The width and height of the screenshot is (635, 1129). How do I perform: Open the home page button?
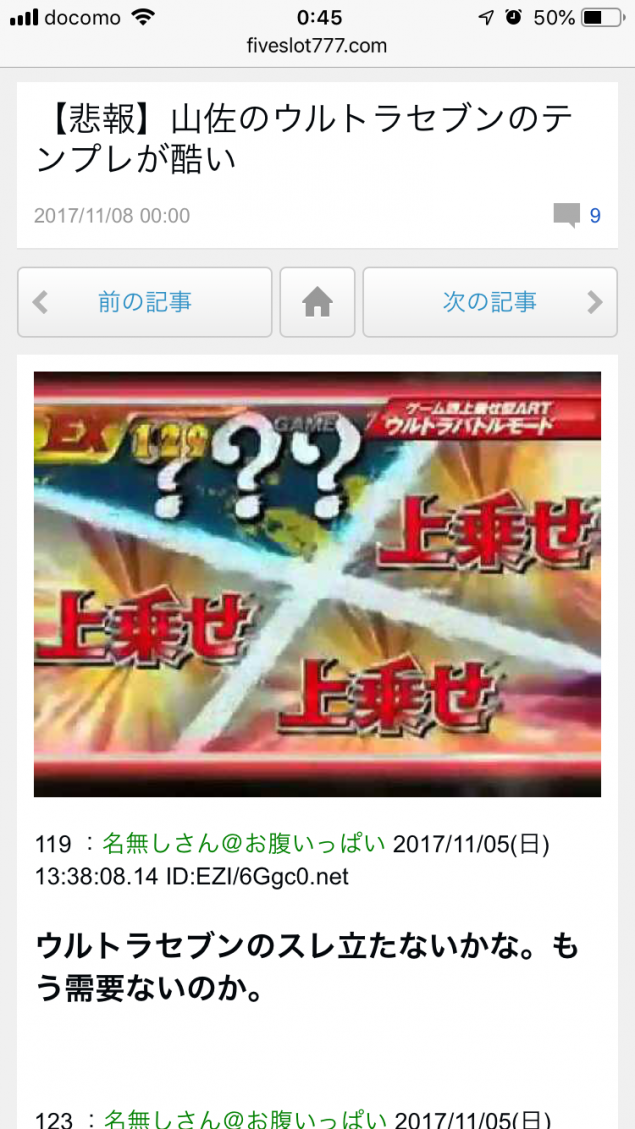click(x=317, y=302)
